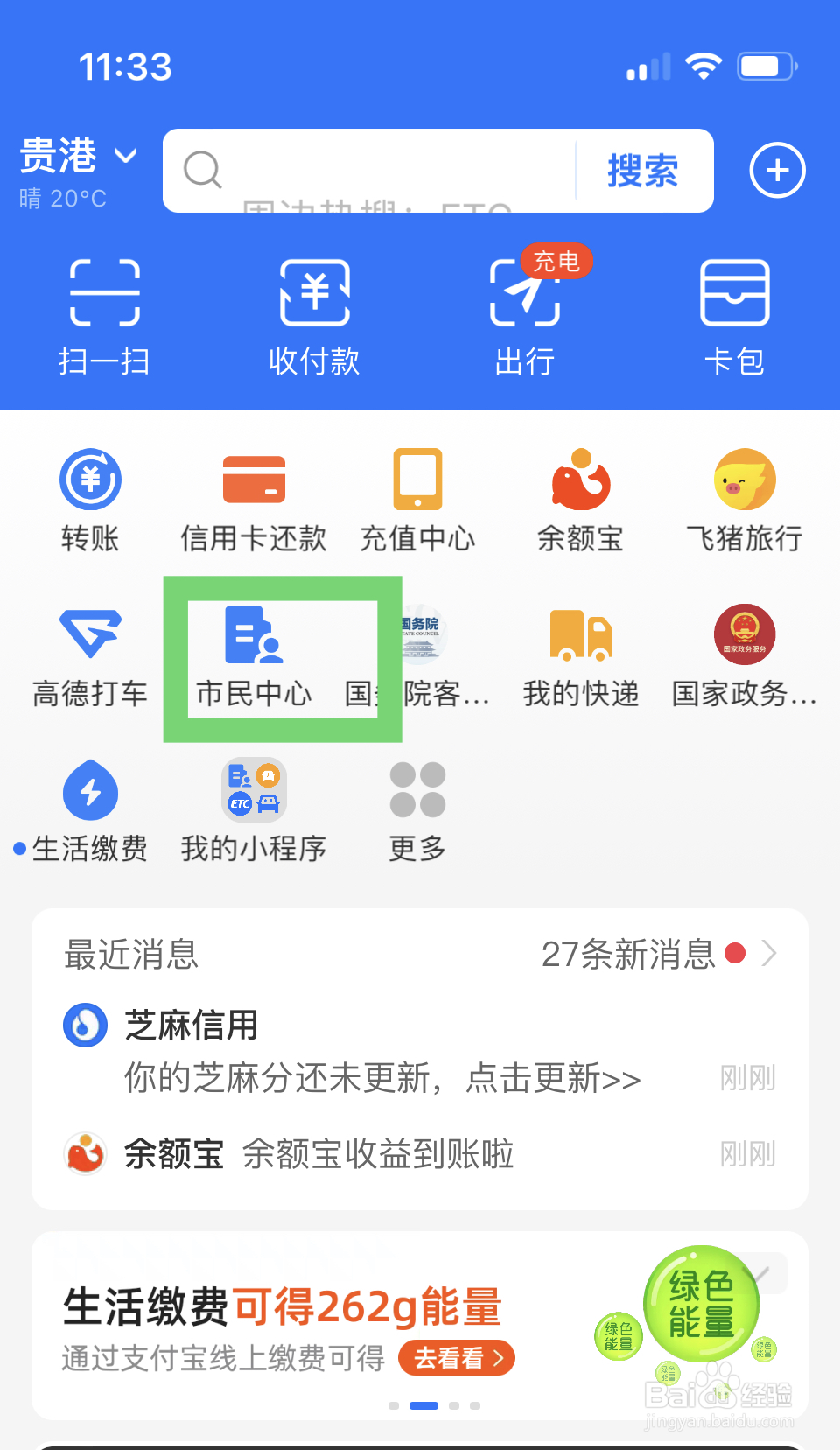This screenshot has height=1450, width=840.
Task: Open the 贵港 city selector
Action: tap(77, 156)
